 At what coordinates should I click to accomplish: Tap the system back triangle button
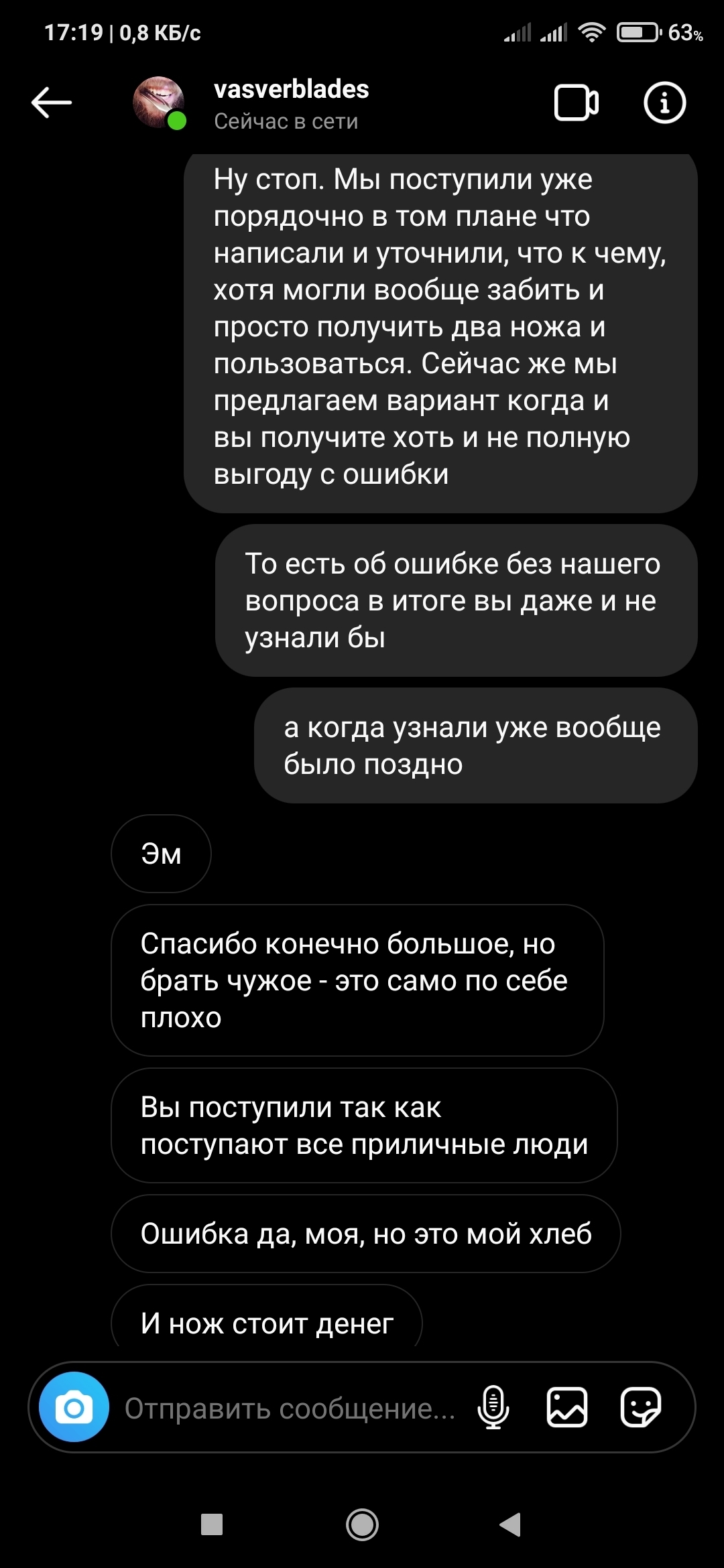click(x=511, y=1524)
